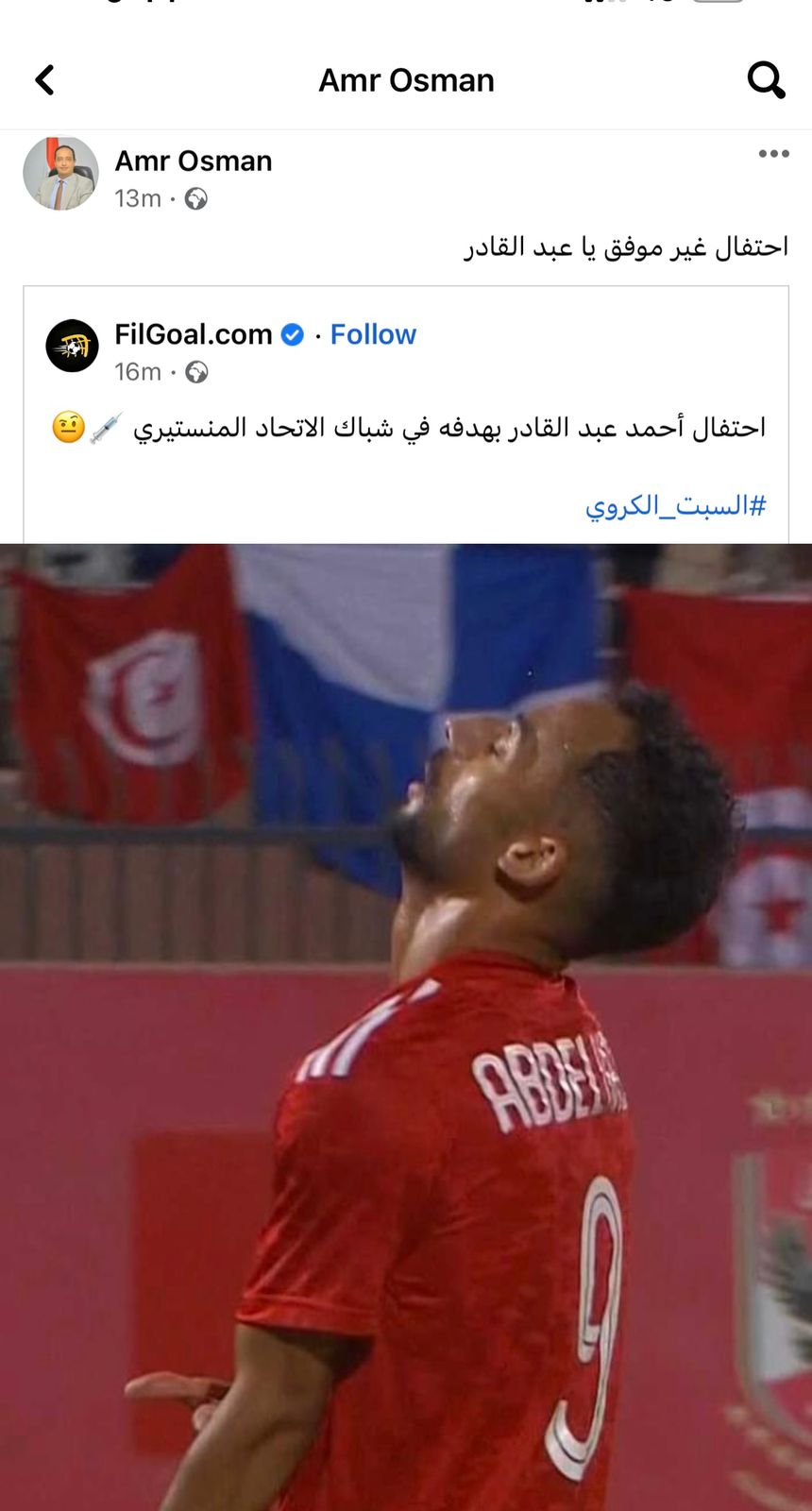Go back using the arrow icon
The width and height of the screenshot is (812, 1511).
[44, 80]
